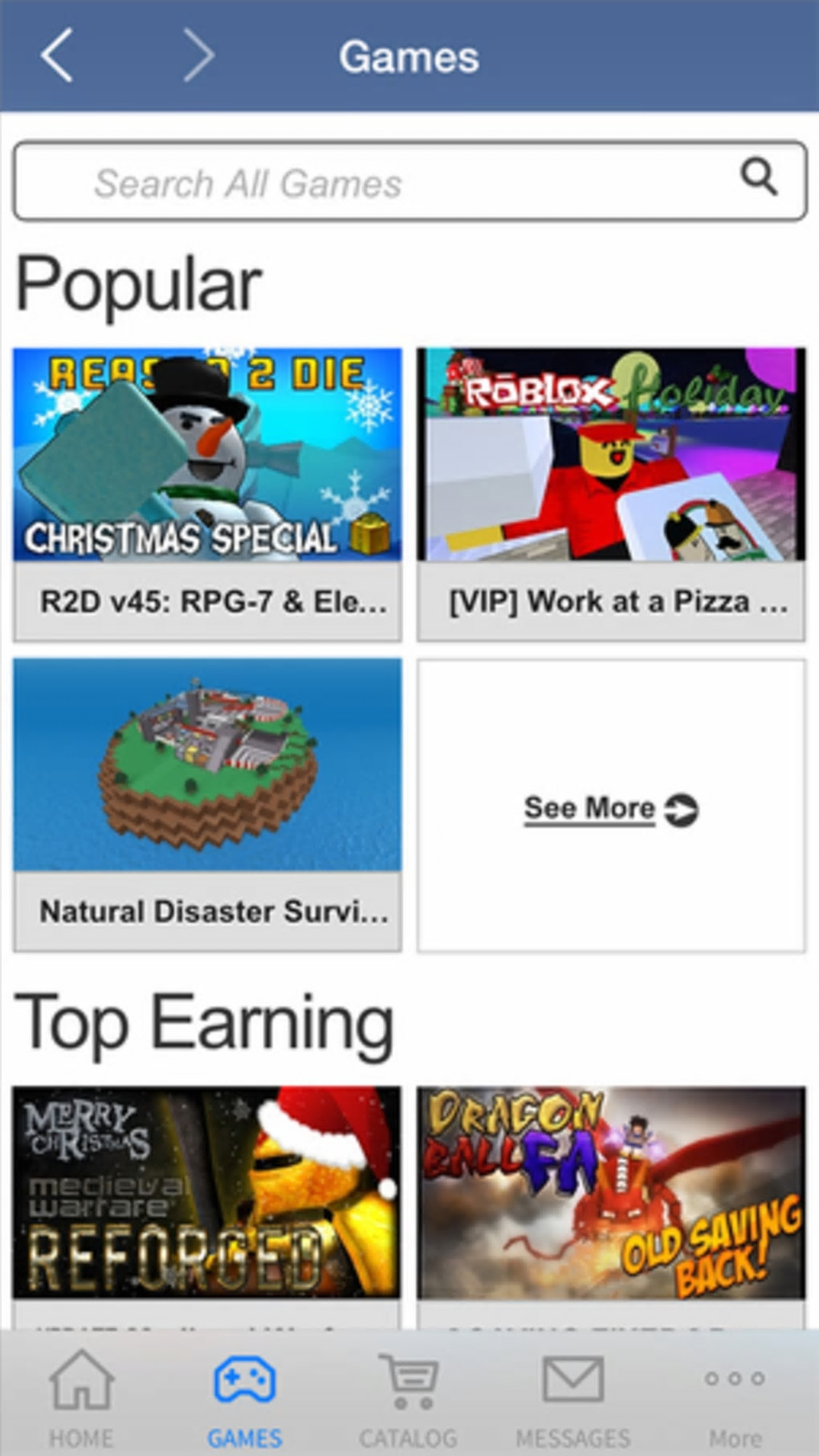
Task: Go forward using the right arrow
Action: pos(198,55)
